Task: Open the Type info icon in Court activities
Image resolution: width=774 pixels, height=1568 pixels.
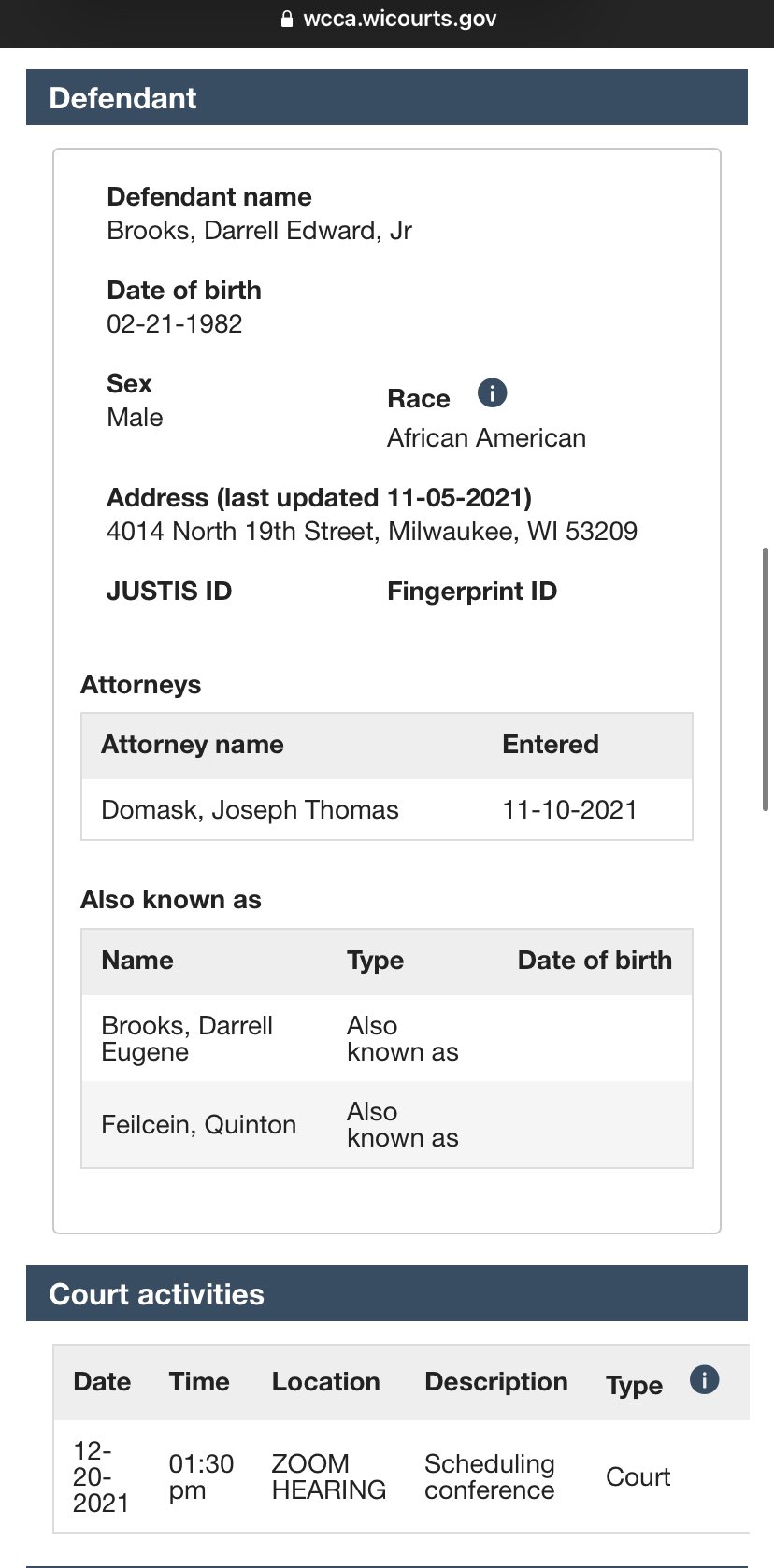Action: (702, 1379)
